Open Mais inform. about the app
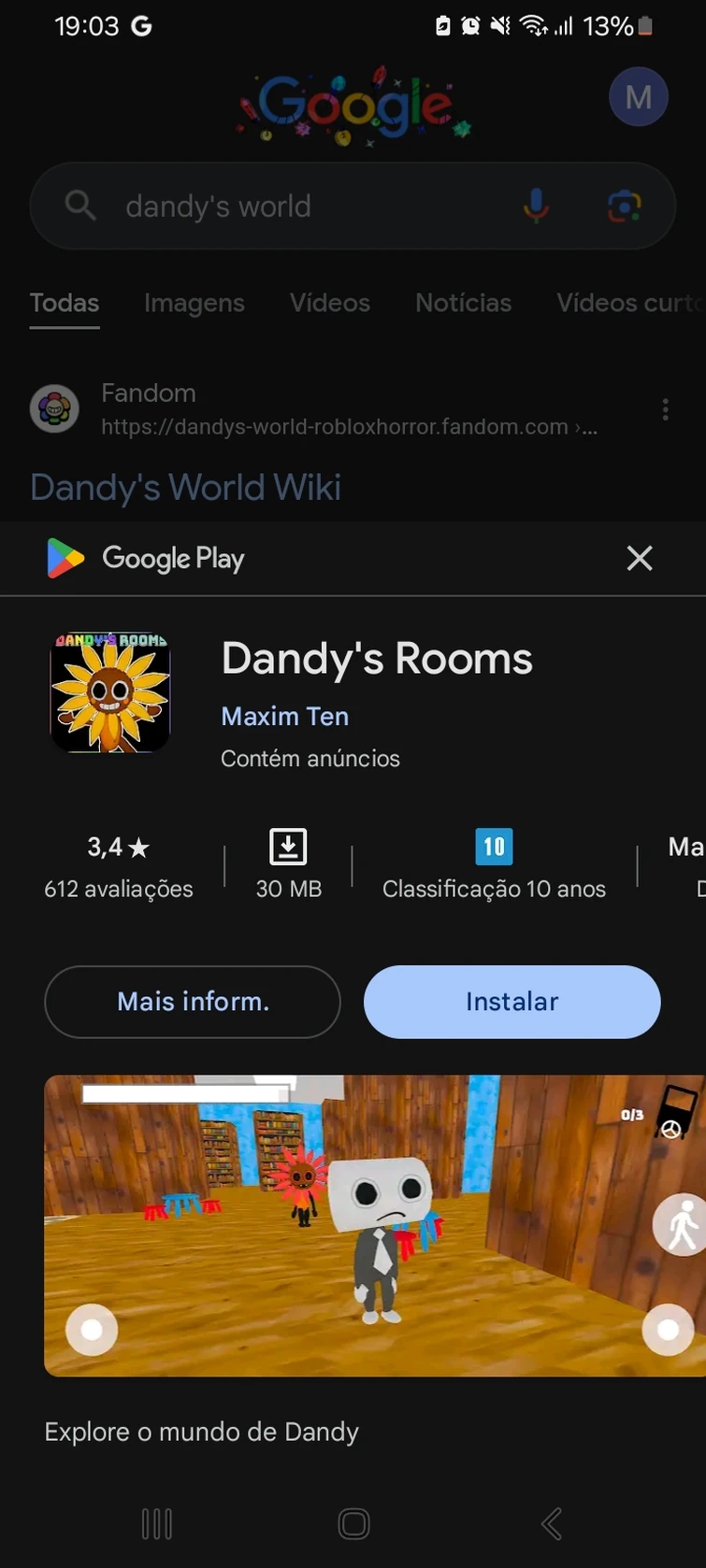The height and width of the screenshot is (1568, 706). 193,1002
